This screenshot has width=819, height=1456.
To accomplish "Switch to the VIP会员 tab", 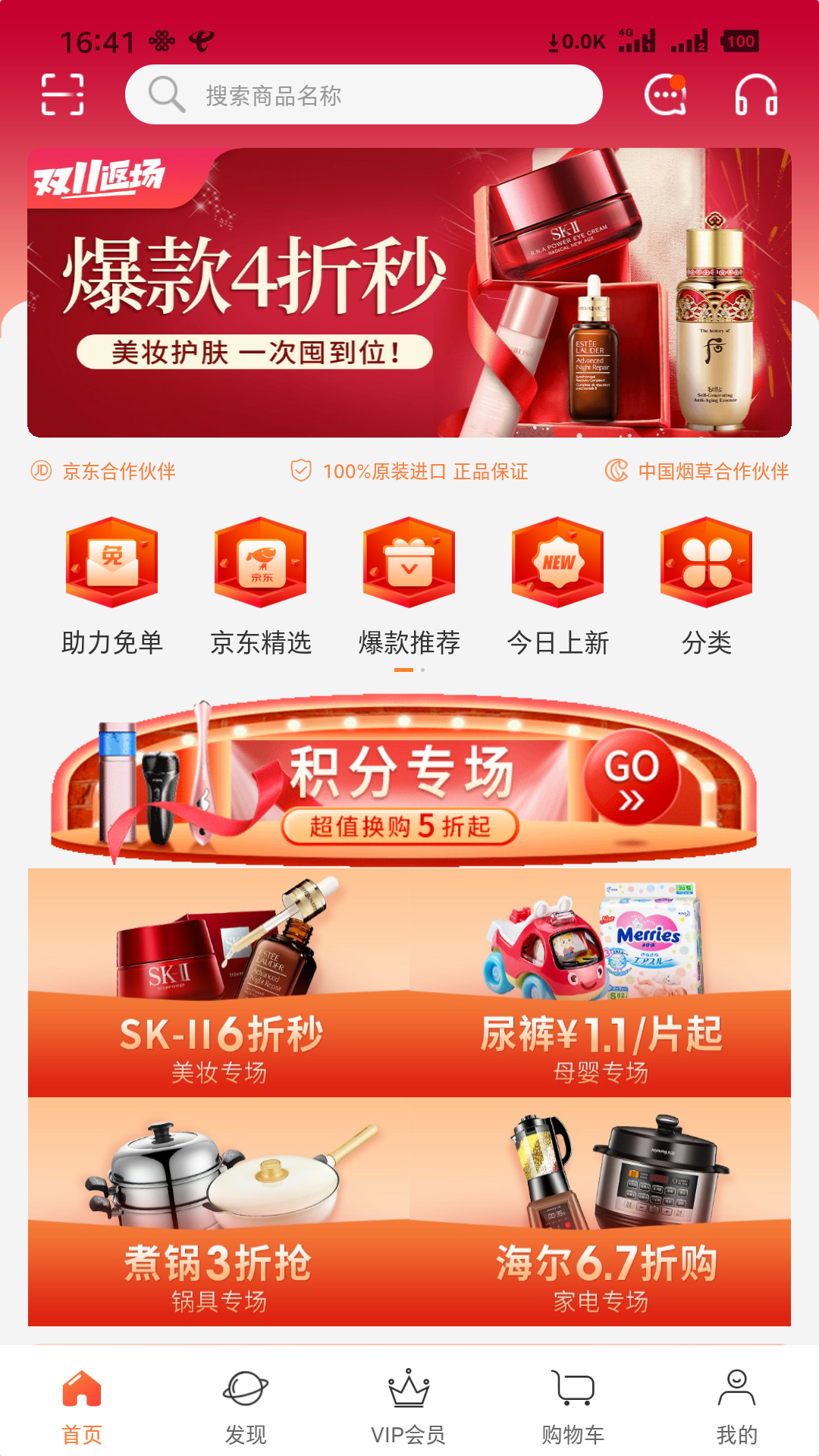I will tap(409, 1407).
